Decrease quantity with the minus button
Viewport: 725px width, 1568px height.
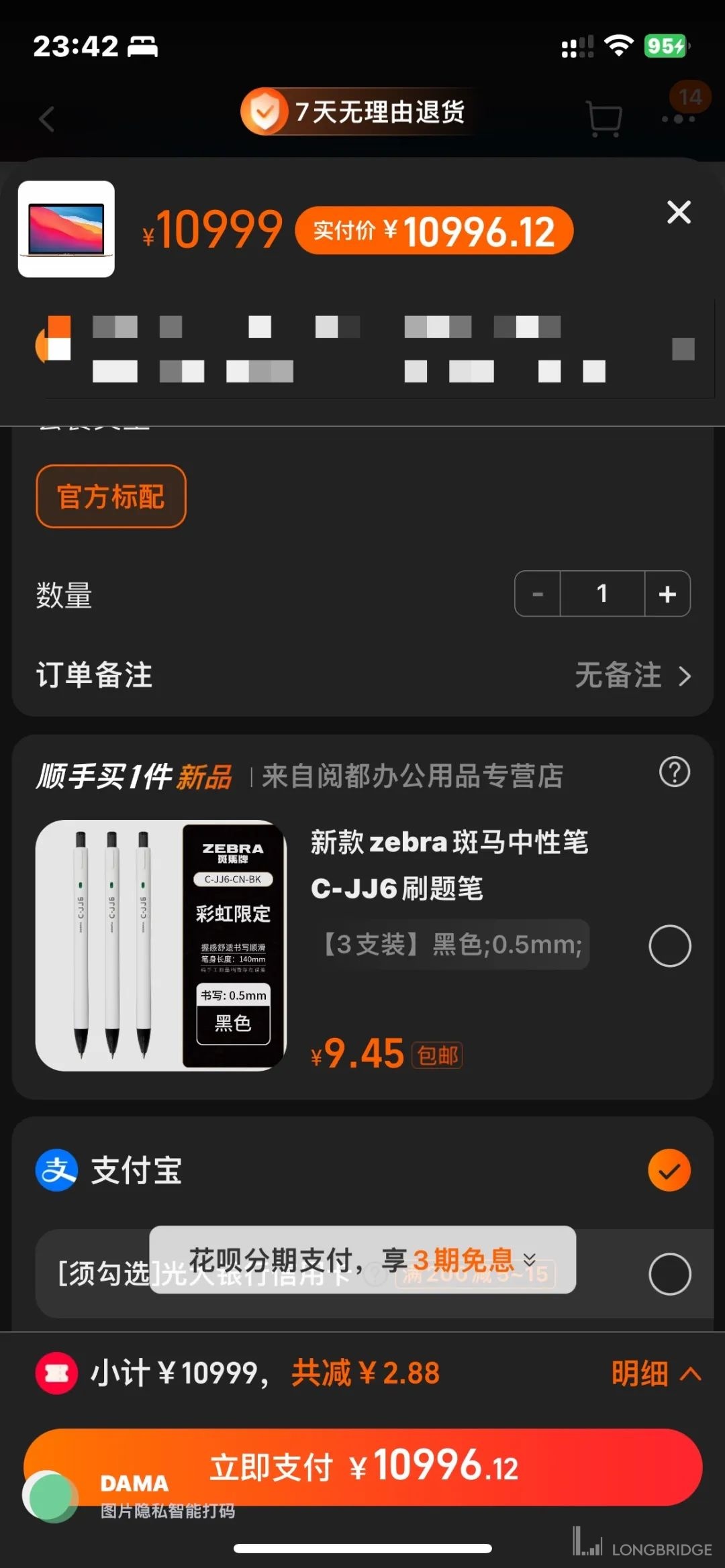pos(538,594)
